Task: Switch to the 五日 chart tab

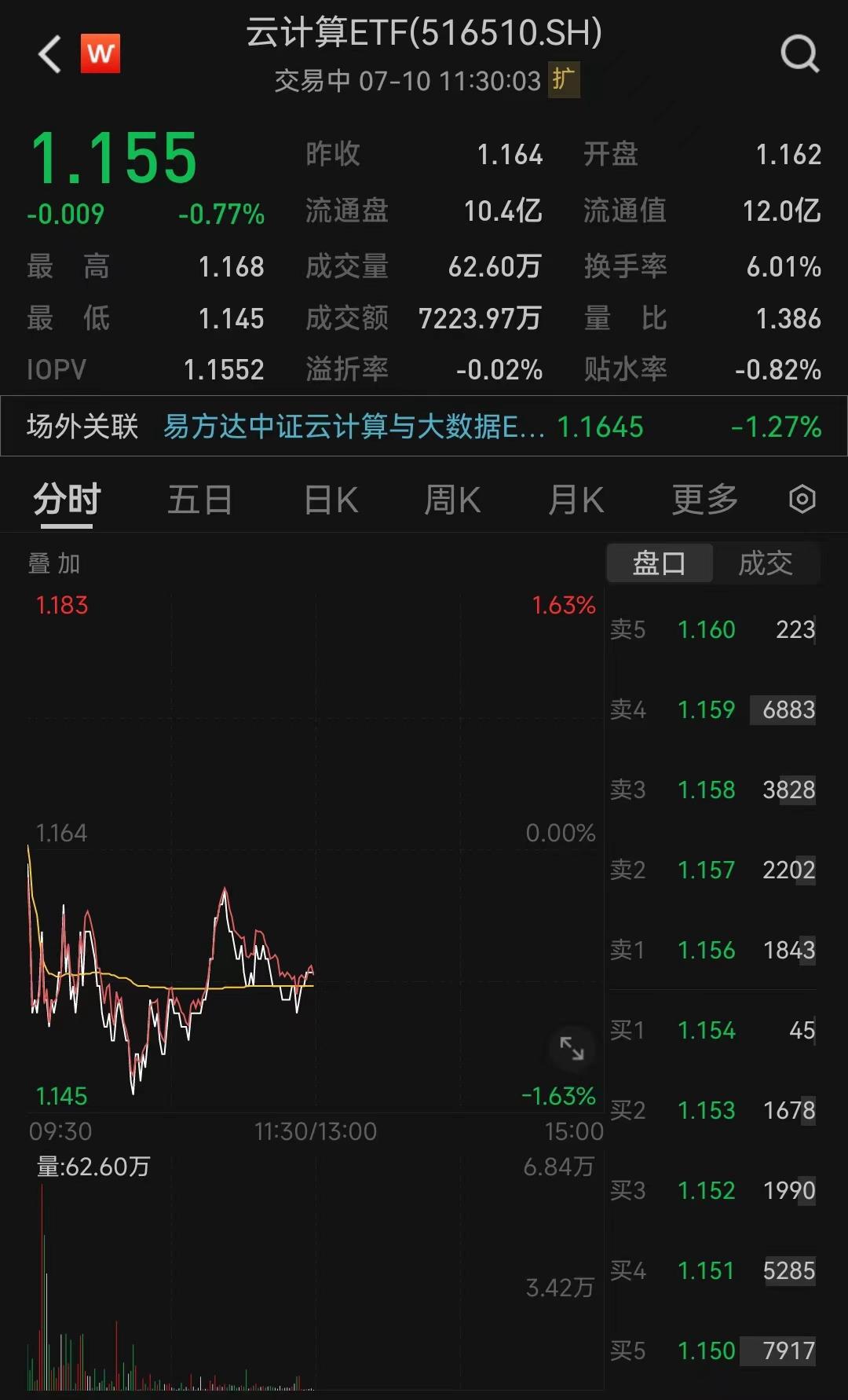Action: (x=199, y=500)
